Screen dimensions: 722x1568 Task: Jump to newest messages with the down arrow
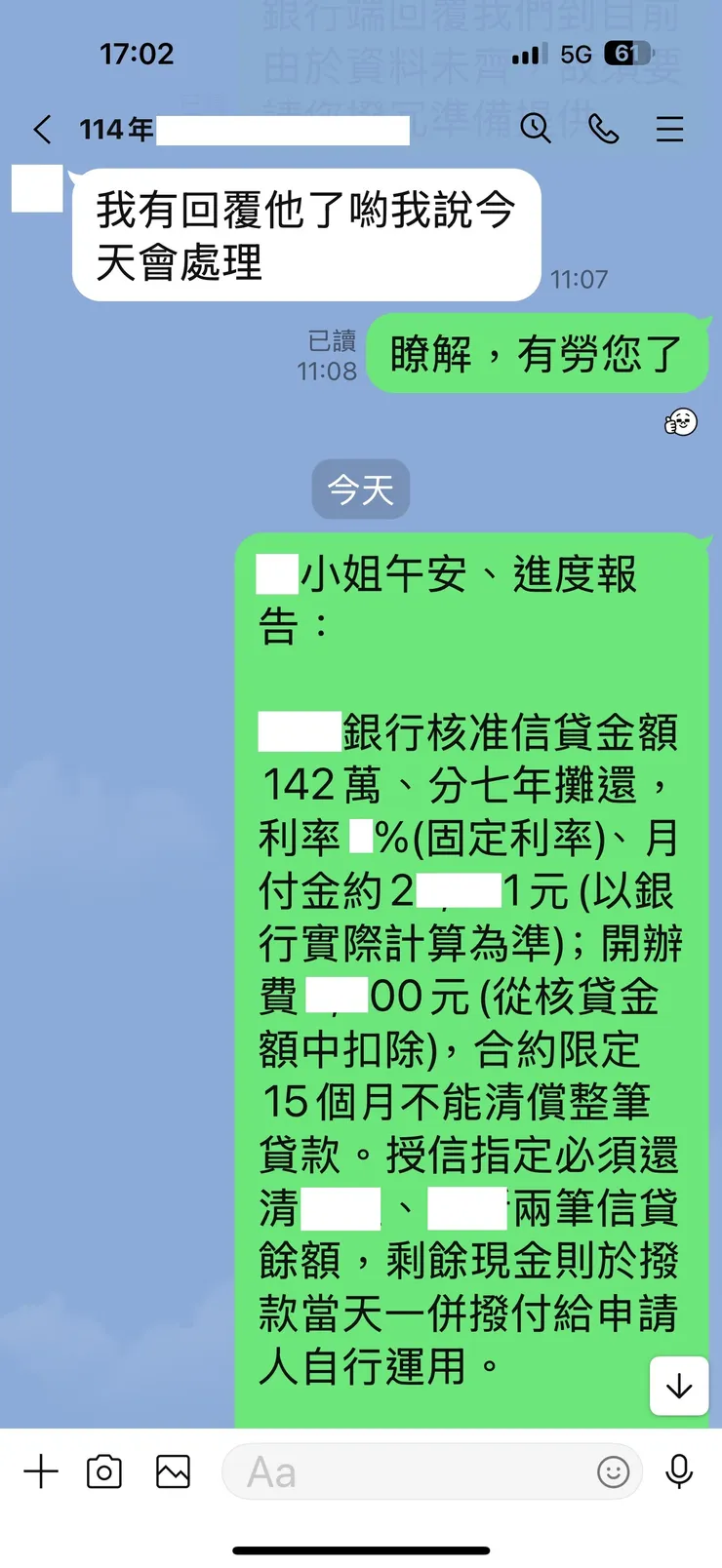(x=679, y=1387)
